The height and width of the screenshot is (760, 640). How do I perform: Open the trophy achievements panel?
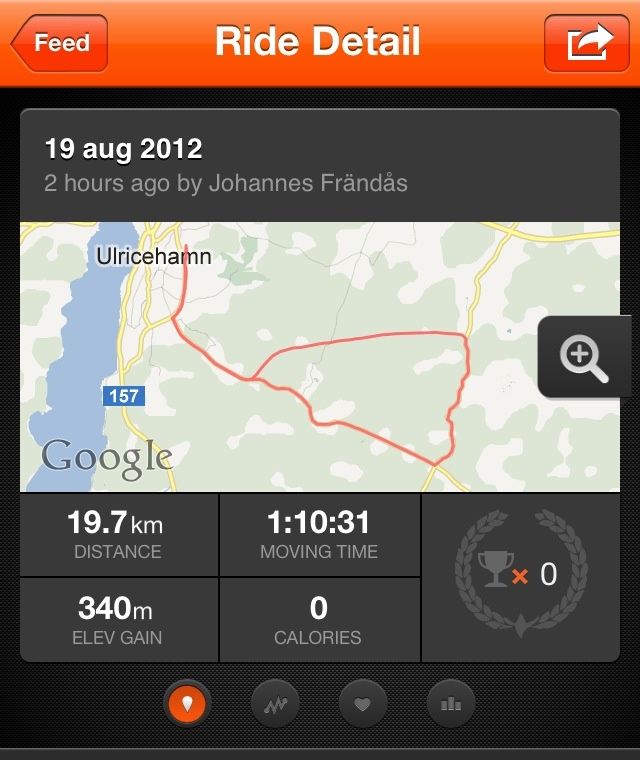coord(519,576)
